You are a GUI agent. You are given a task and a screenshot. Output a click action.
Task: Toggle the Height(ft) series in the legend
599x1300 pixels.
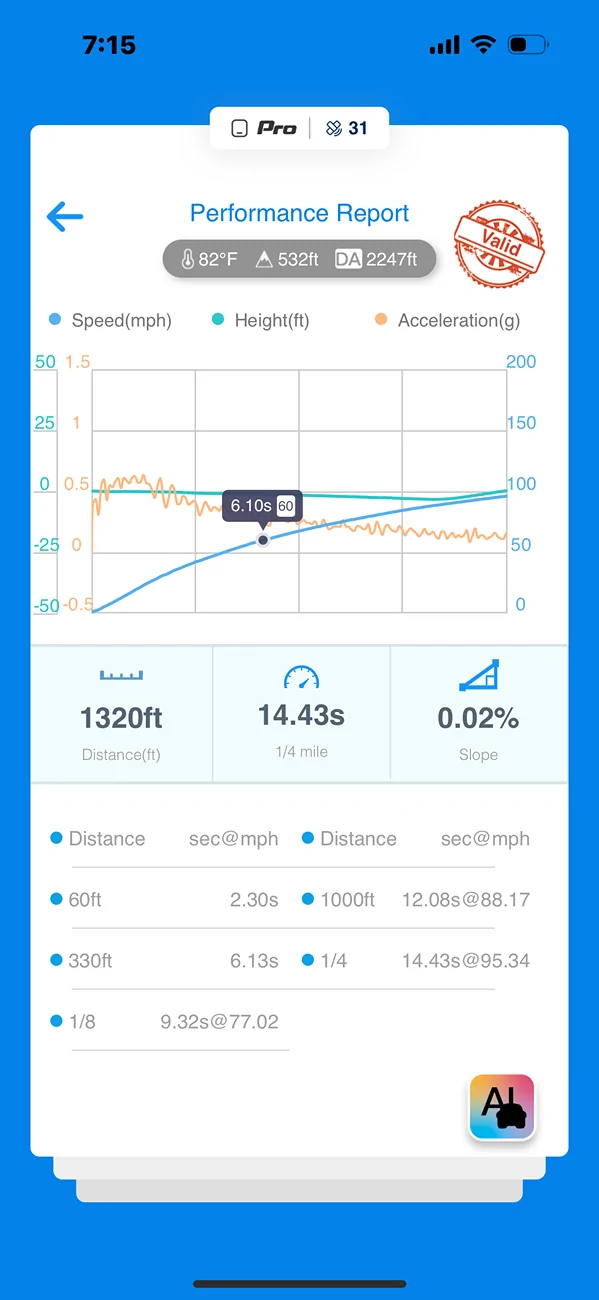point(260,321)
